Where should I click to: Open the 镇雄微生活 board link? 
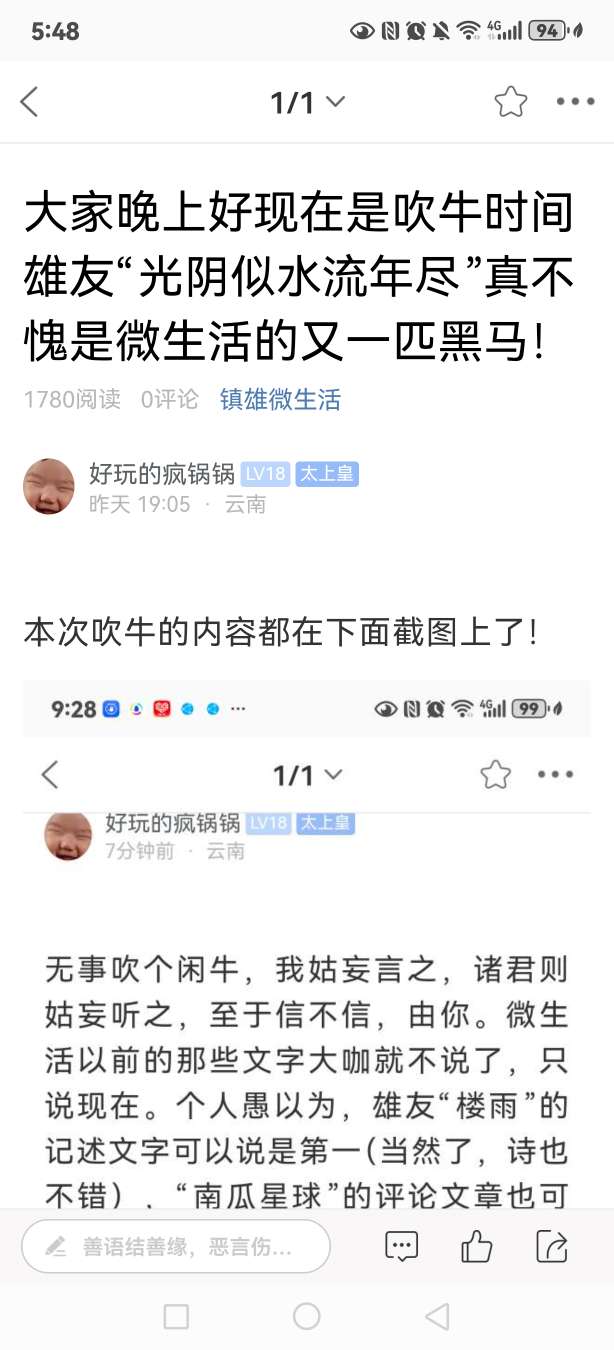(280, 400)
